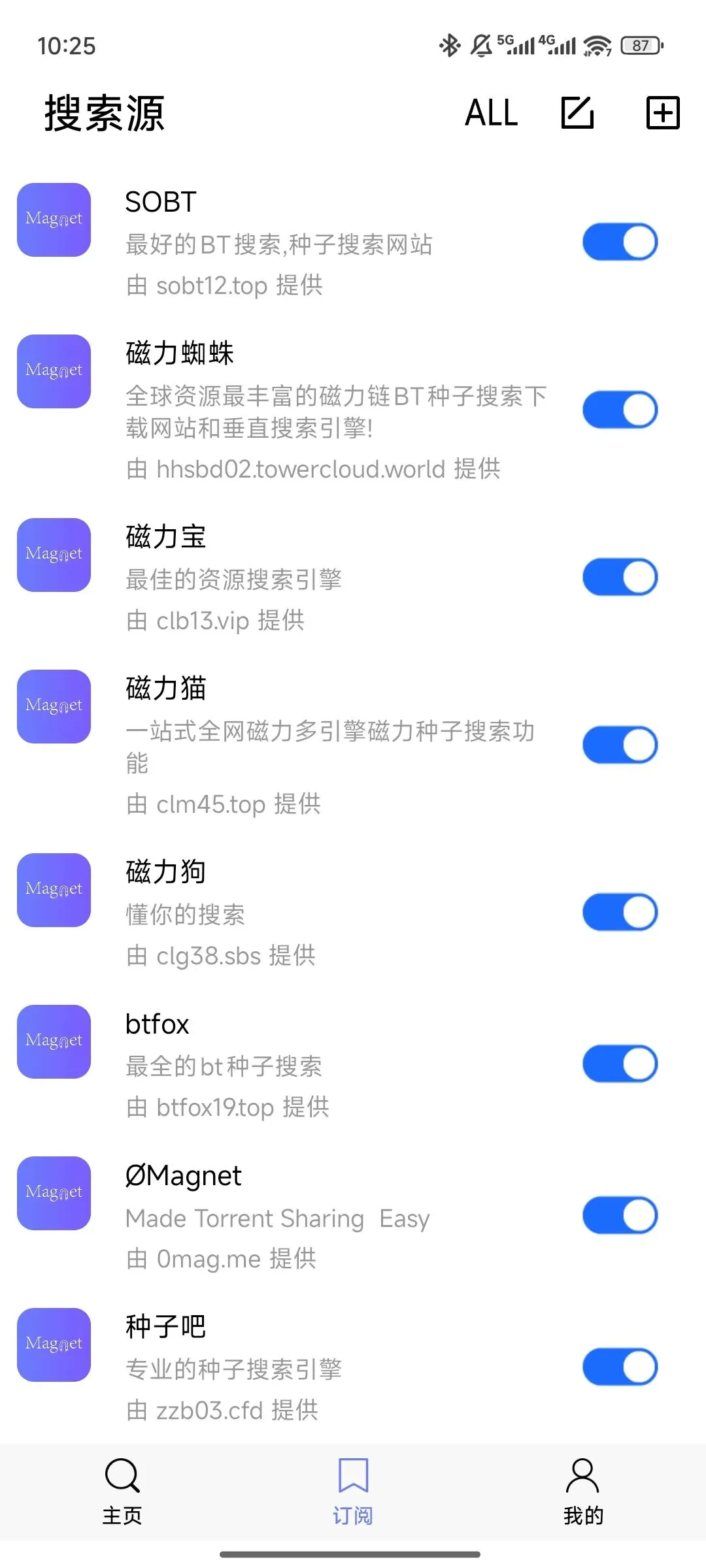Image resolution: width=706 pixels, height=1568 pixels.
Task: Toggle the 磁力宝 source switch
Action: click(620, 578)
